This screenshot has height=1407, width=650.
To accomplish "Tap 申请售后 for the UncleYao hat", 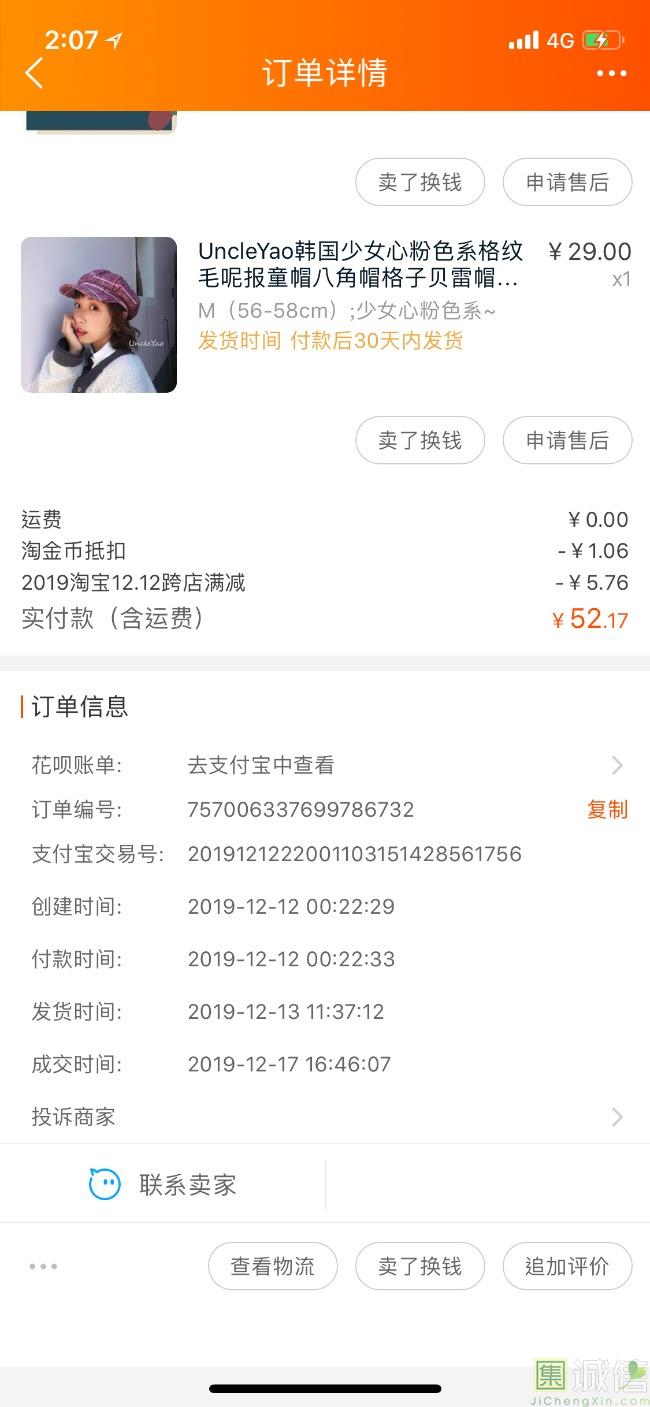I will coord(567,440).
